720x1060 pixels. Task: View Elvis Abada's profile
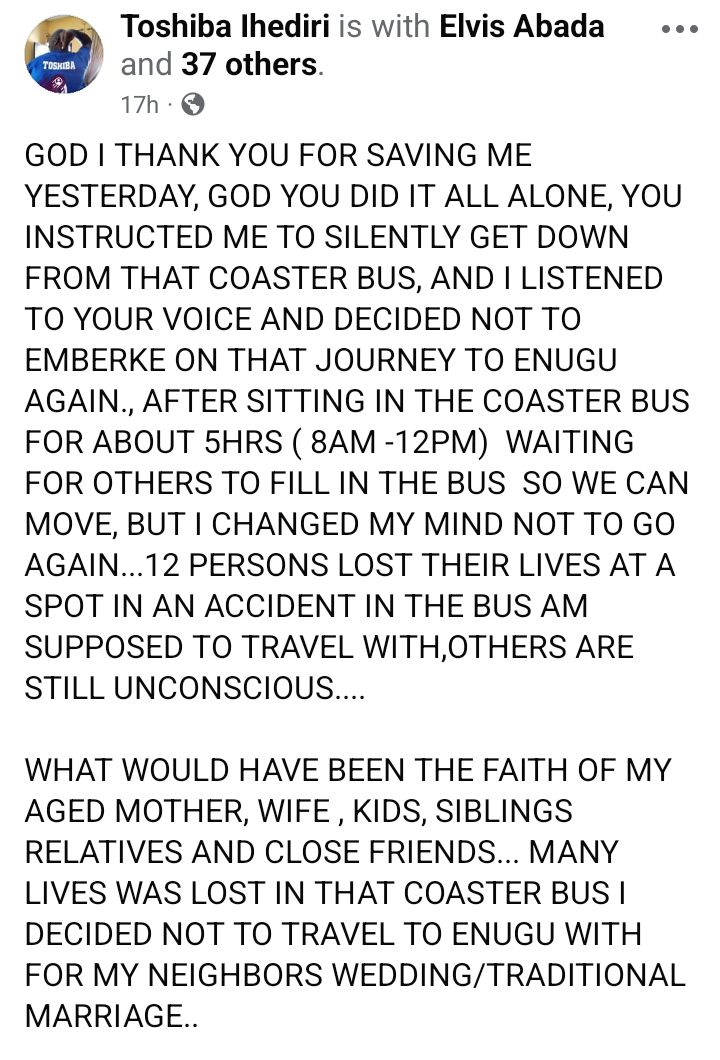521,27
